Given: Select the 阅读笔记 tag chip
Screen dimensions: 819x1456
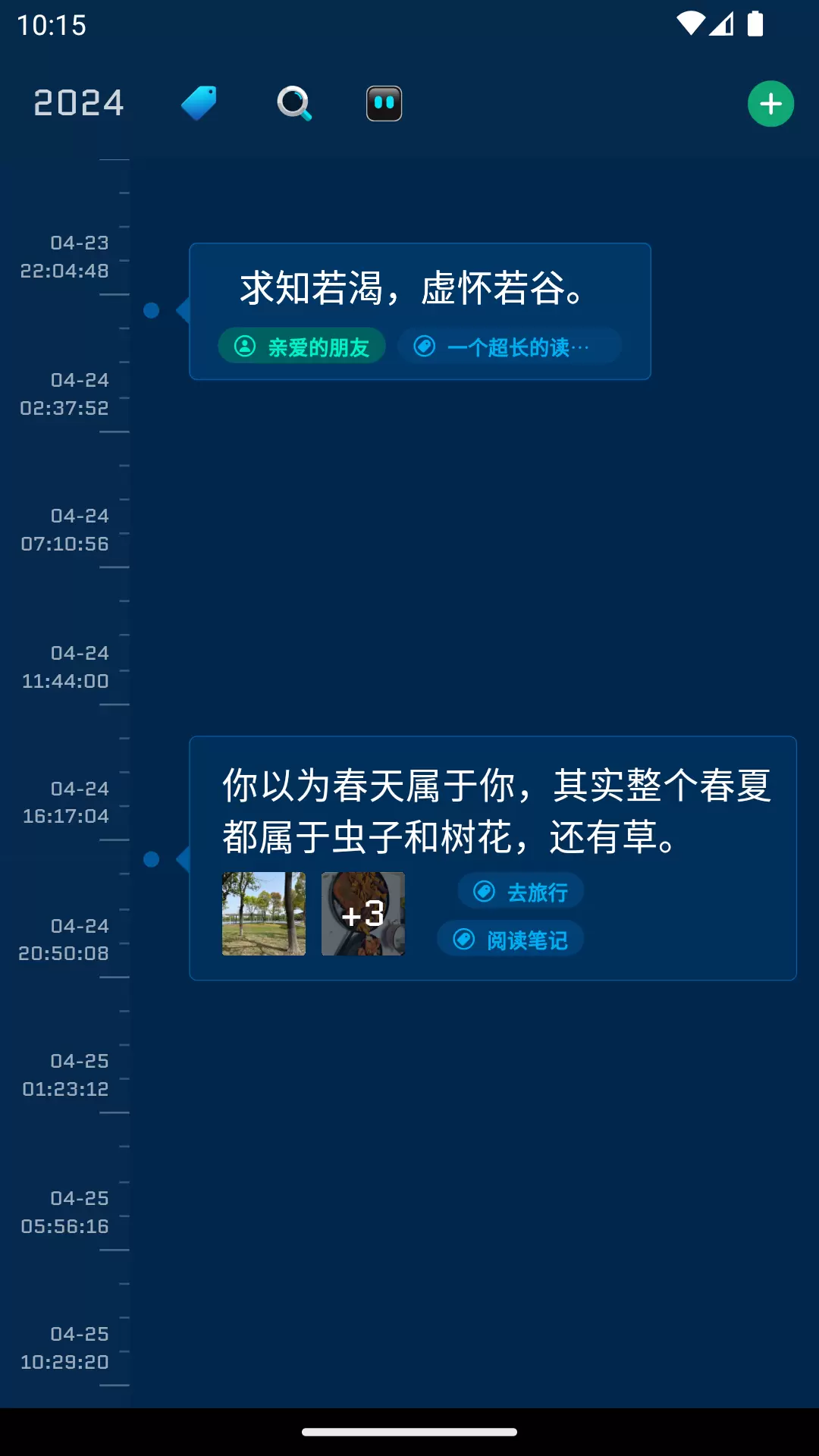Looking at the screenshot, I should 510,940.
